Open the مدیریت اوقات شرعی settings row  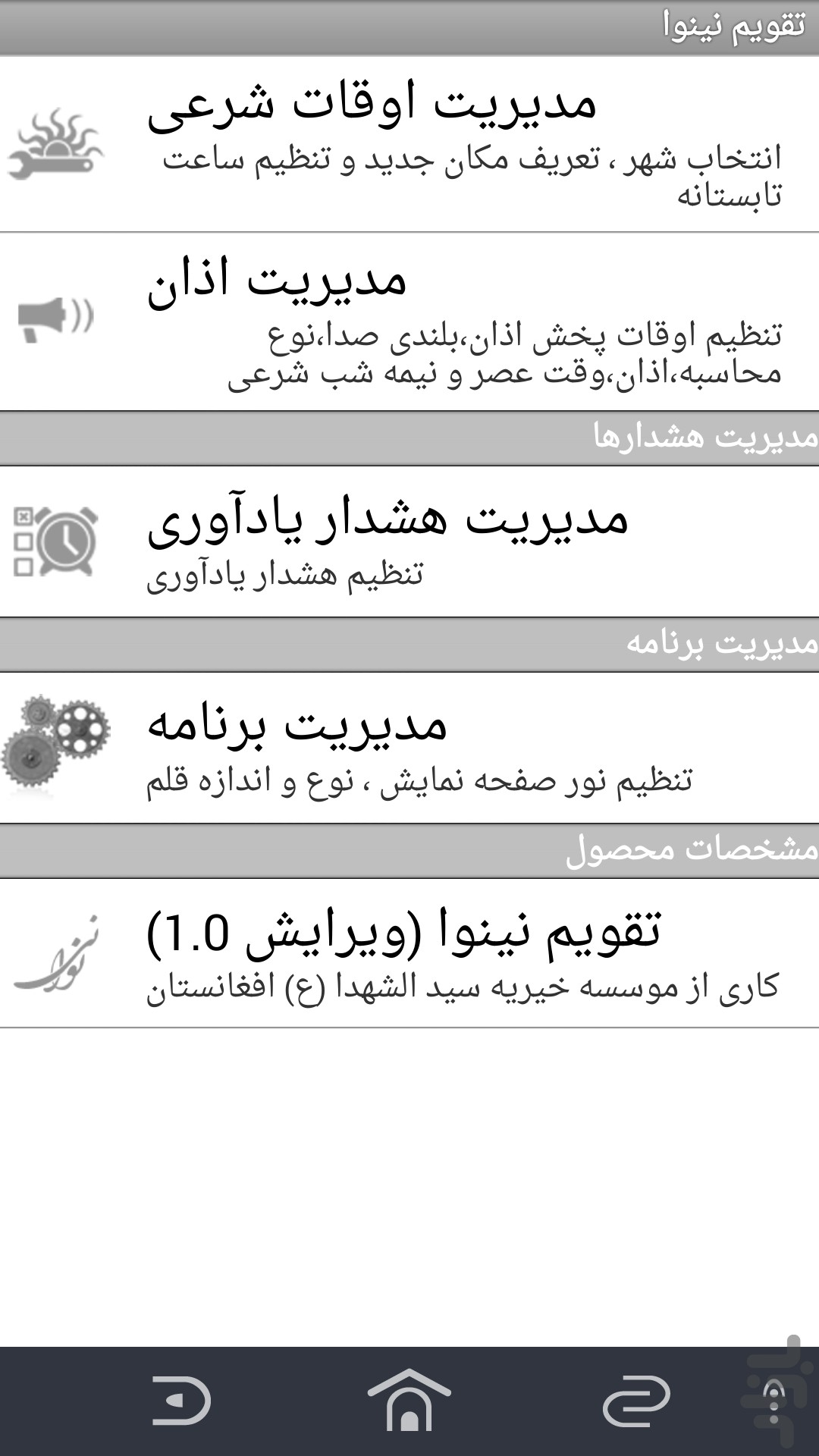coord(409,144)
